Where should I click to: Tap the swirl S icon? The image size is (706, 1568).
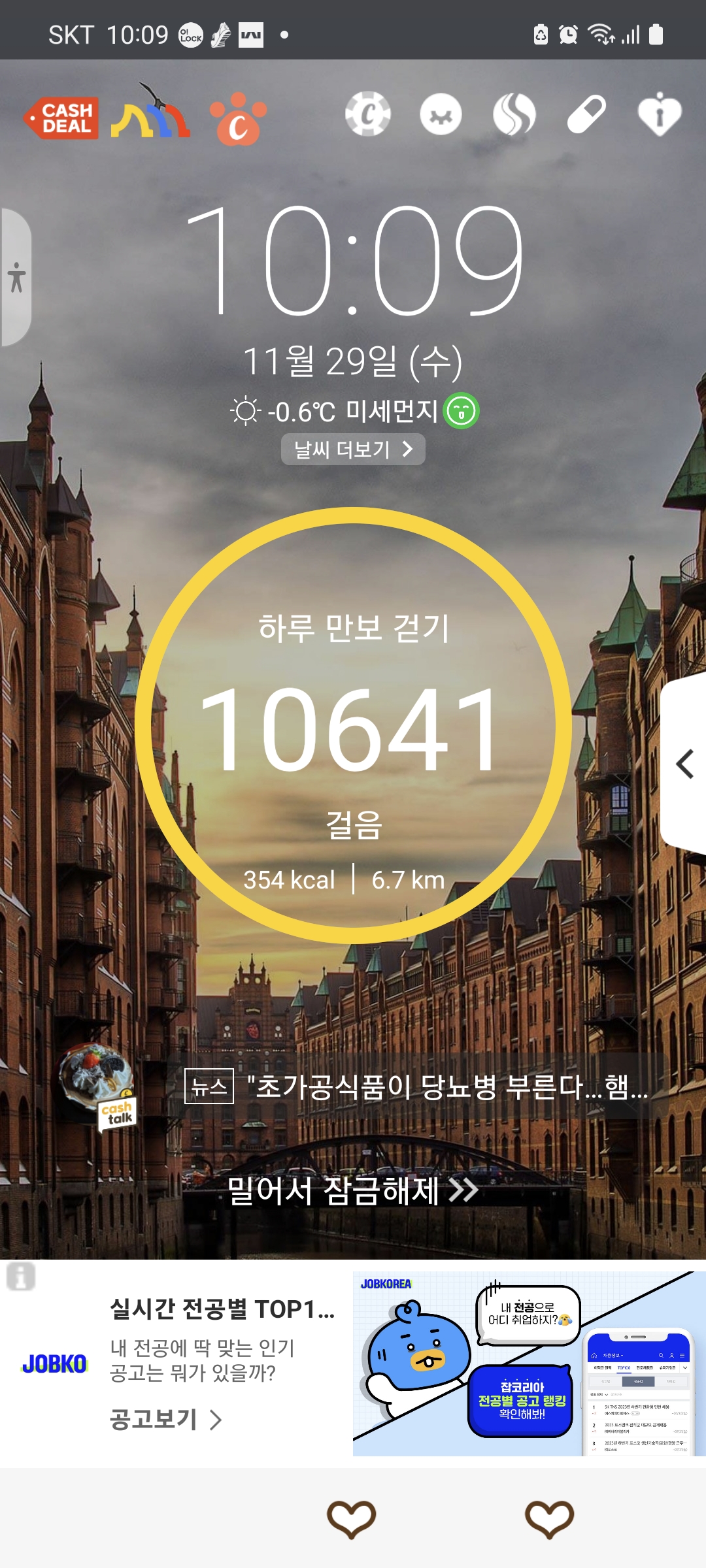[514, 114]
